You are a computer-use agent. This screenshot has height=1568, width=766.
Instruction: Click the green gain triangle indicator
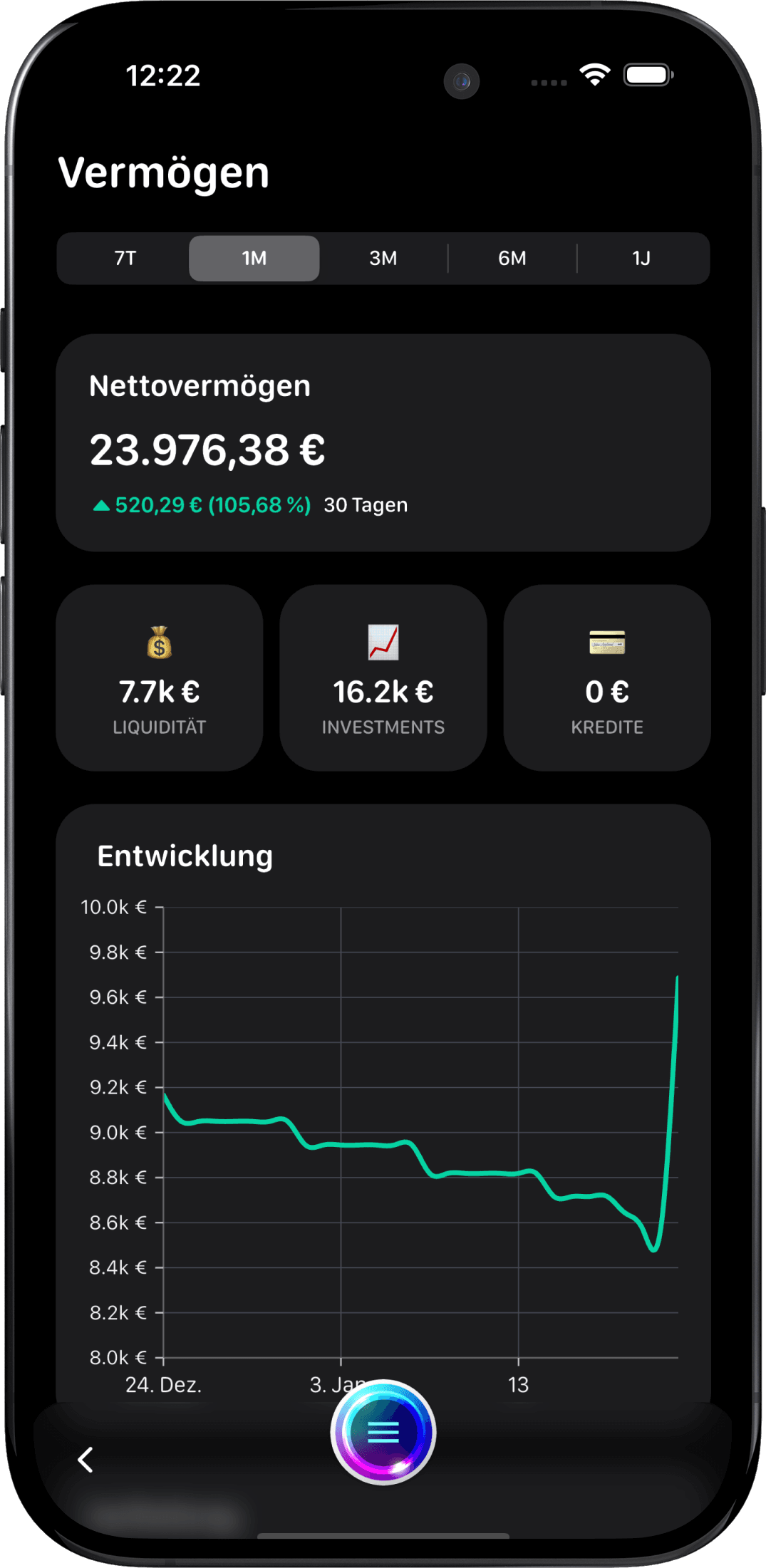pos(102,504)
